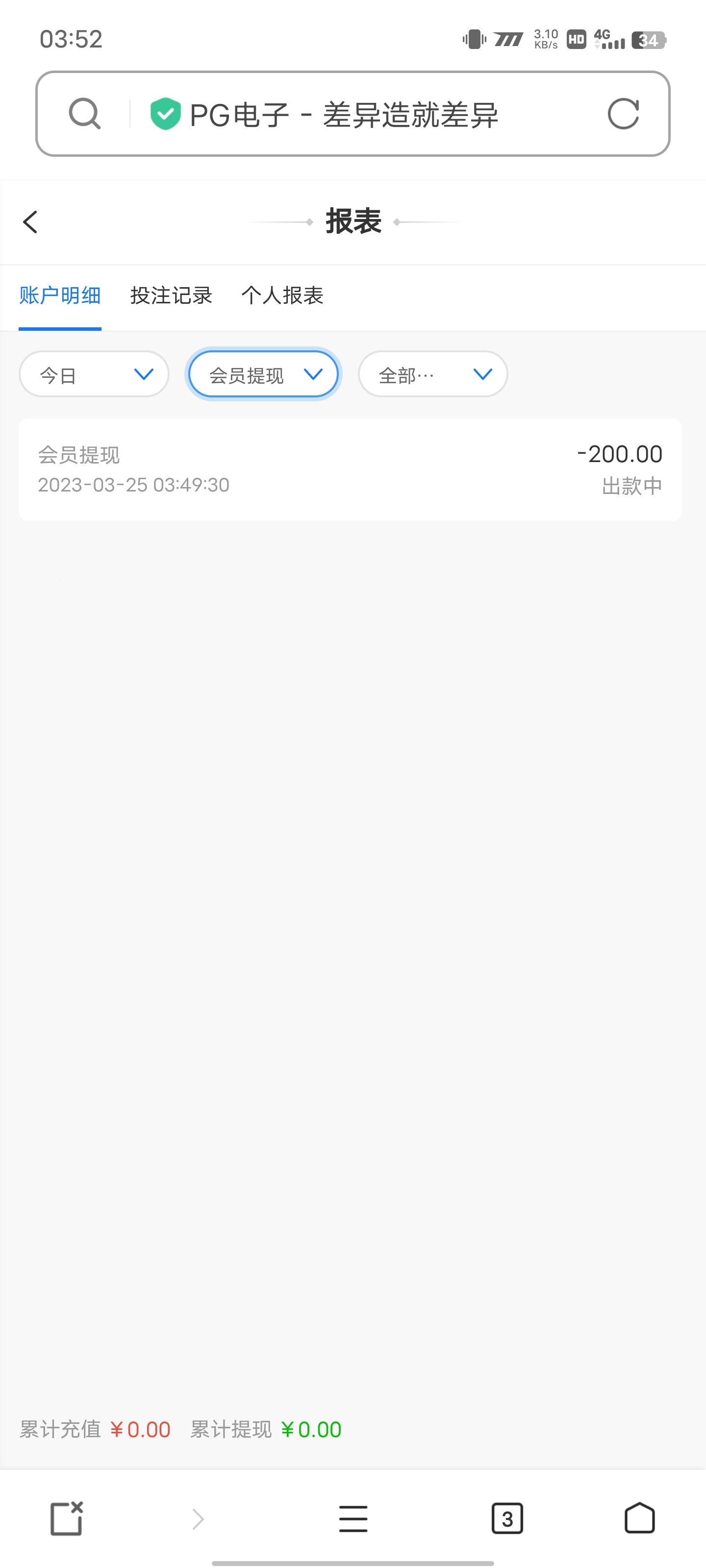
Task: Show the three open browser tabs
Action: click(507, 1518)
